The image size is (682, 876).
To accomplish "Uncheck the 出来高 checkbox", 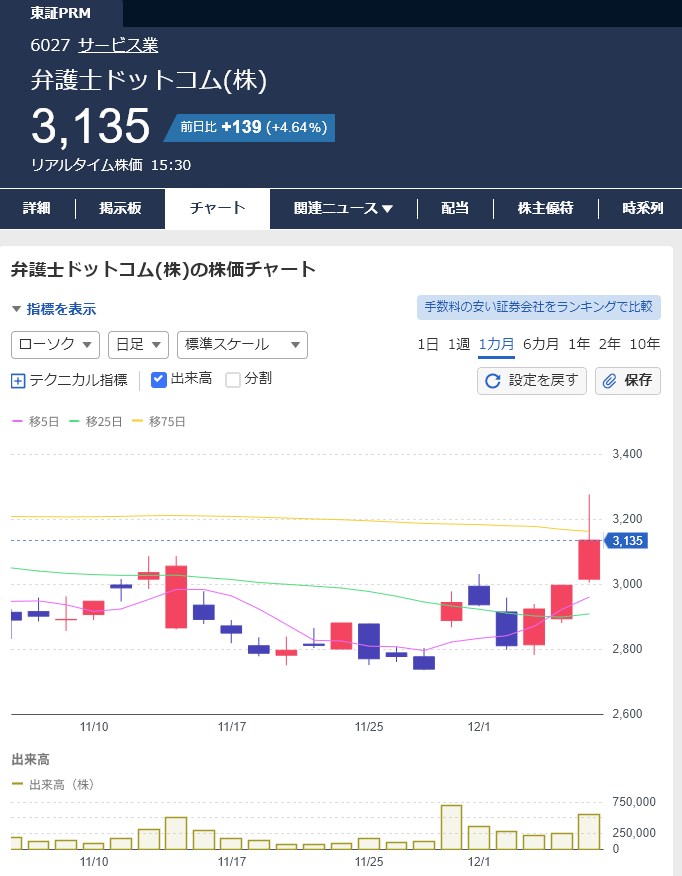I will click(158, 379).
